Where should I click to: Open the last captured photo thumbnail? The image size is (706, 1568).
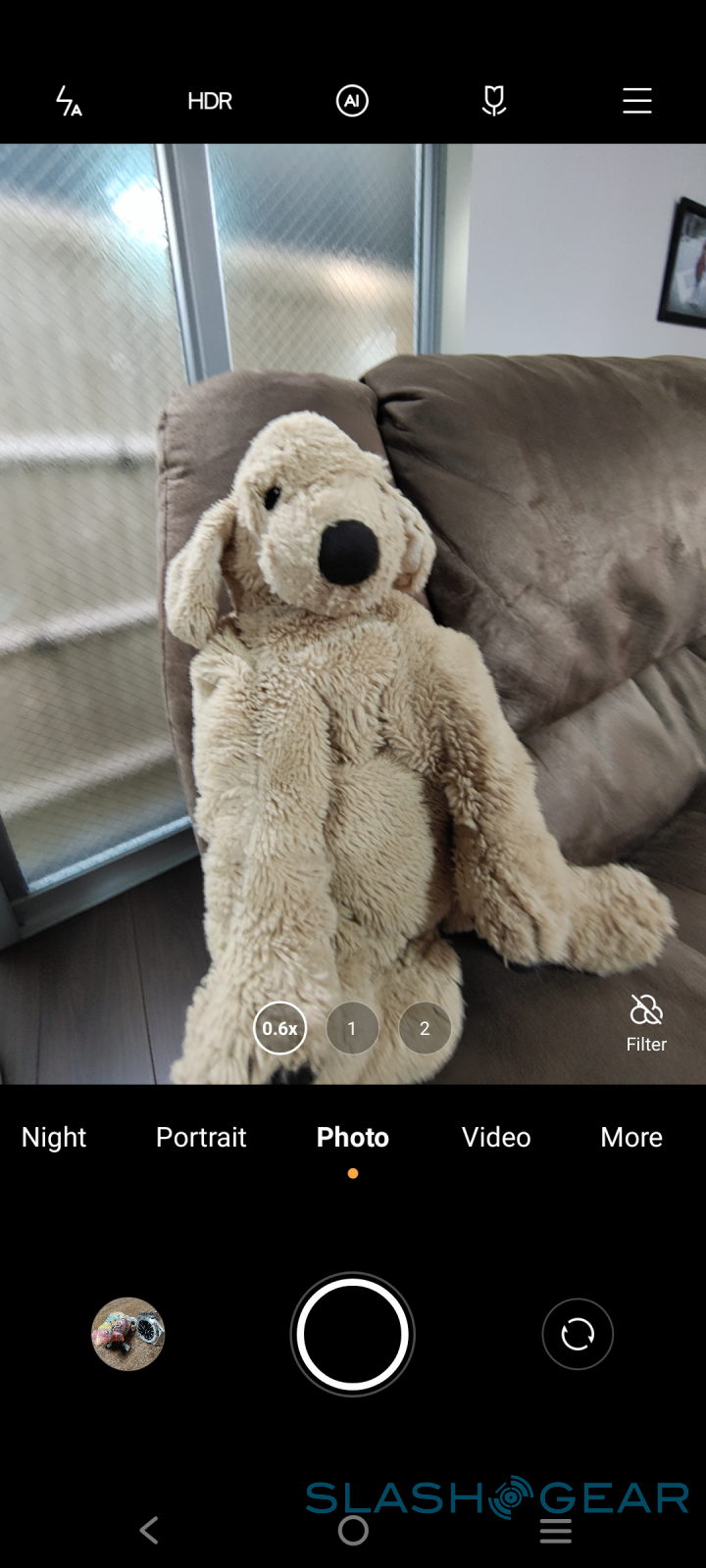click(x=127, y=1334)
